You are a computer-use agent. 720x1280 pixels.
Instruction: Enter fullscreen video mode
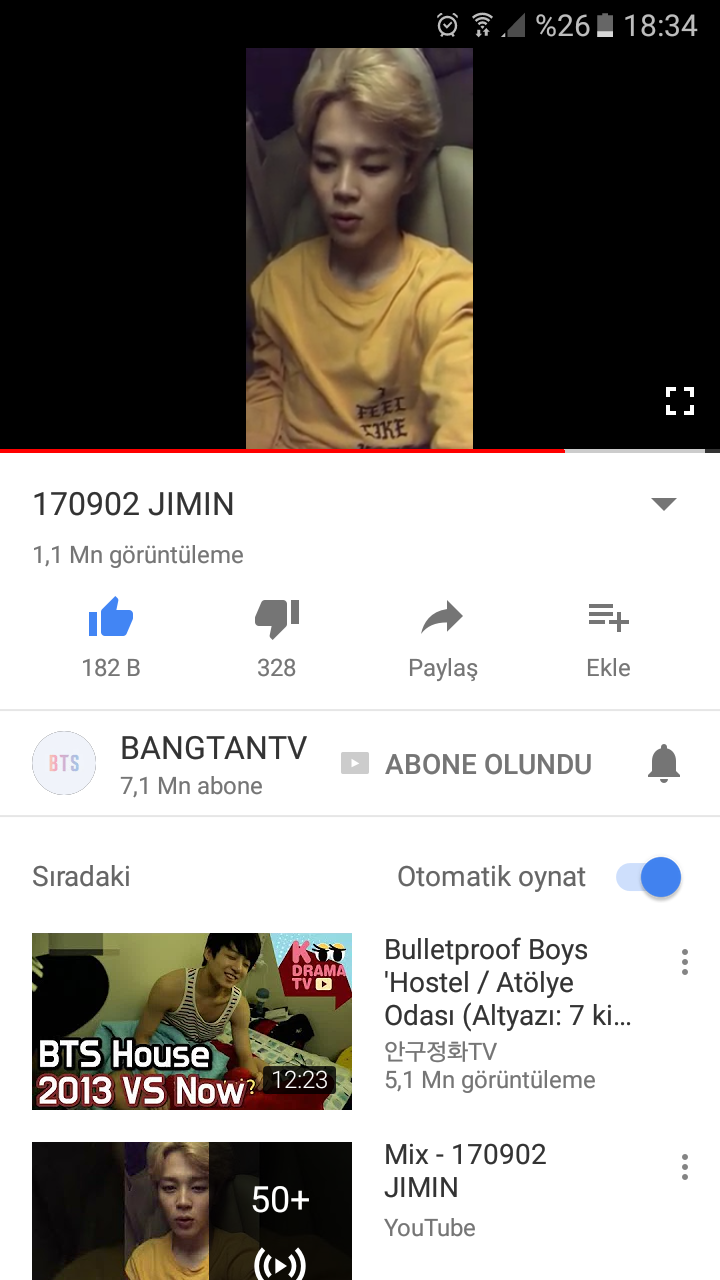[x=680, y=401]
